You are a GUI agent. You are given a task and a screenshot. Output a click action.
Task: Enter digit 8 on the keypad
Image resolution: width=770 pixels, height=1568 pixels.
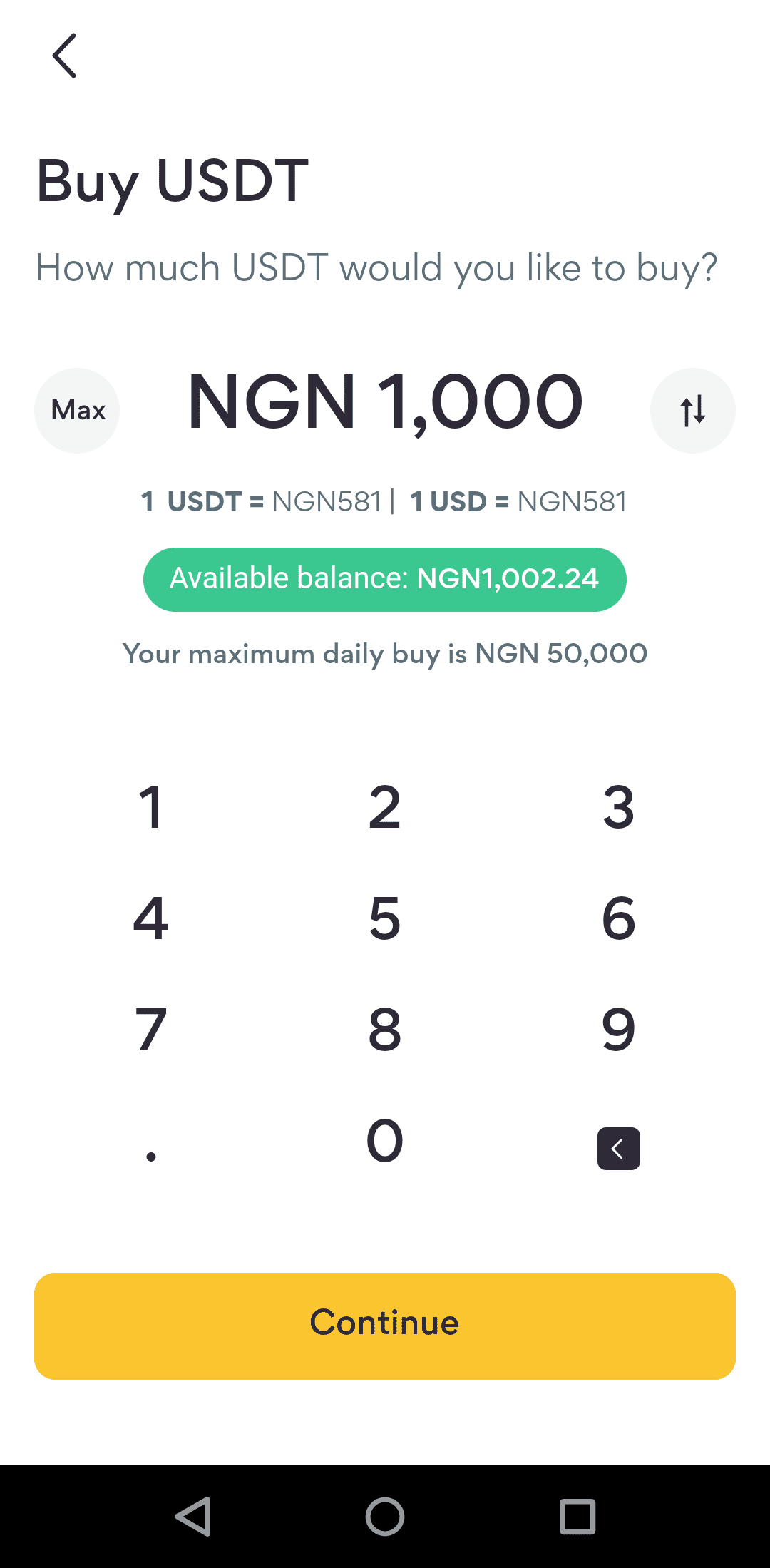[x=385, y=1030]
